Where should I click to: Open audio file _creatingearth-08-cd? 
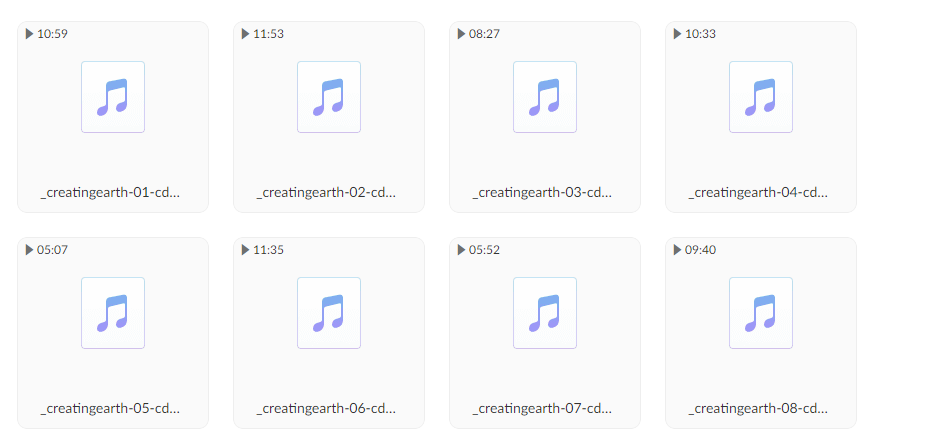click(x=761, y=333)
